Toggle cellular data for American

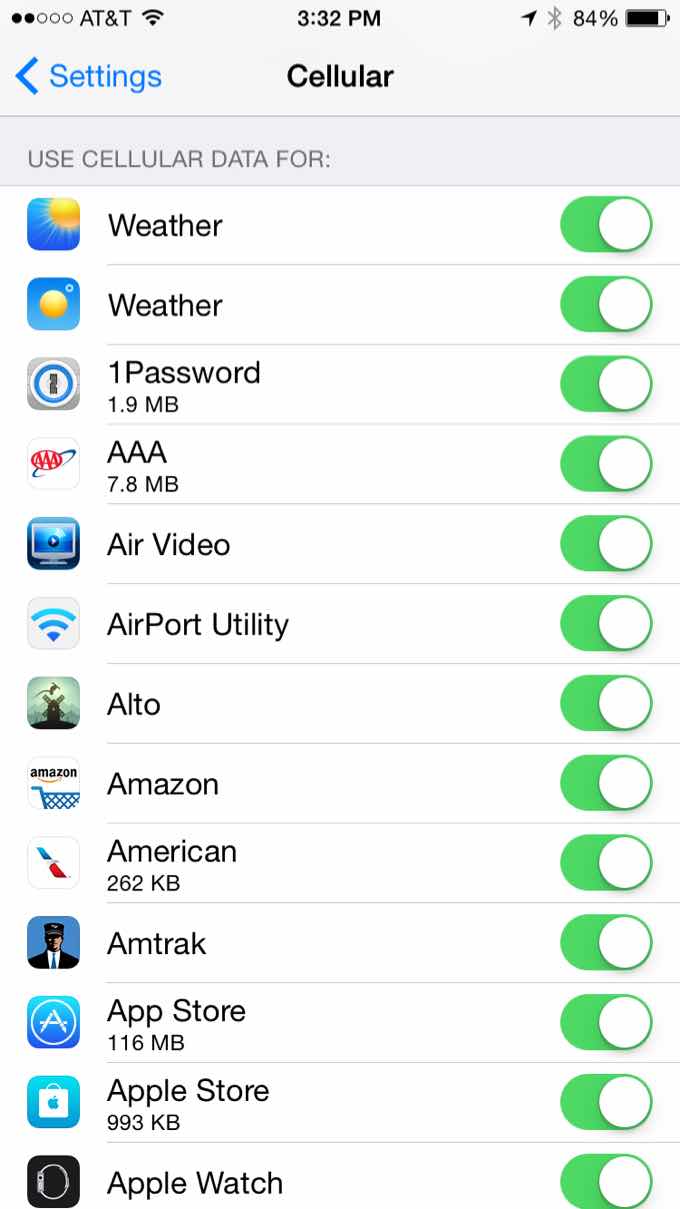coord(606,864)
